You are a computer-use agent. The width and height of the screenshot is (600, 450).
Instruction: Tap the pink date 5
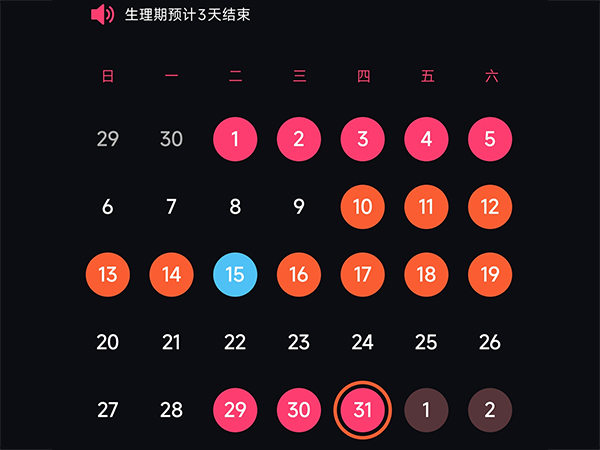coord(490,140)
